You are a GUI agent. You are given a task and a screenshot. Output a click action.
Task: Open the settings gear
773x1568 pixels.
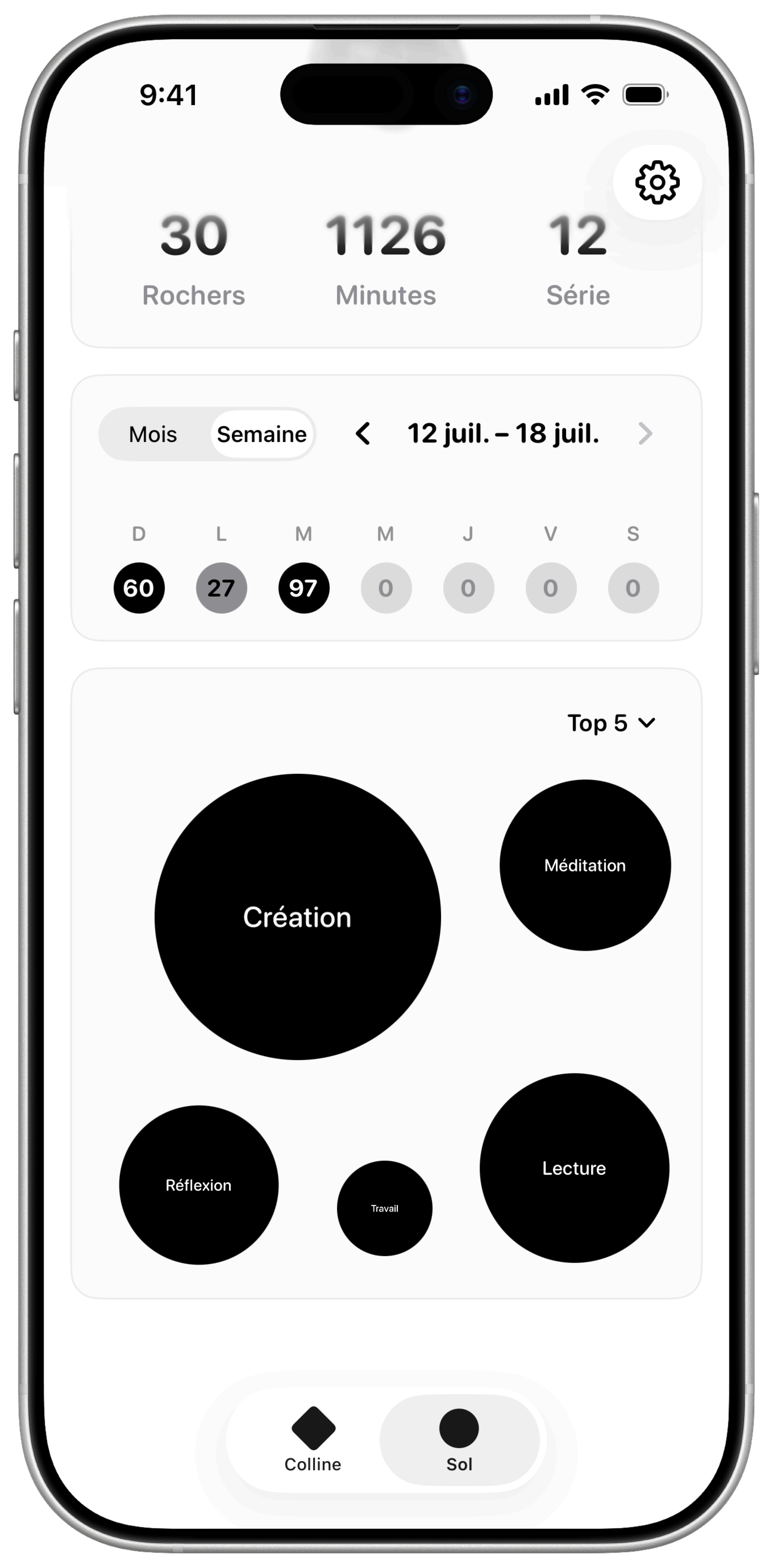(x=657, y=182)
